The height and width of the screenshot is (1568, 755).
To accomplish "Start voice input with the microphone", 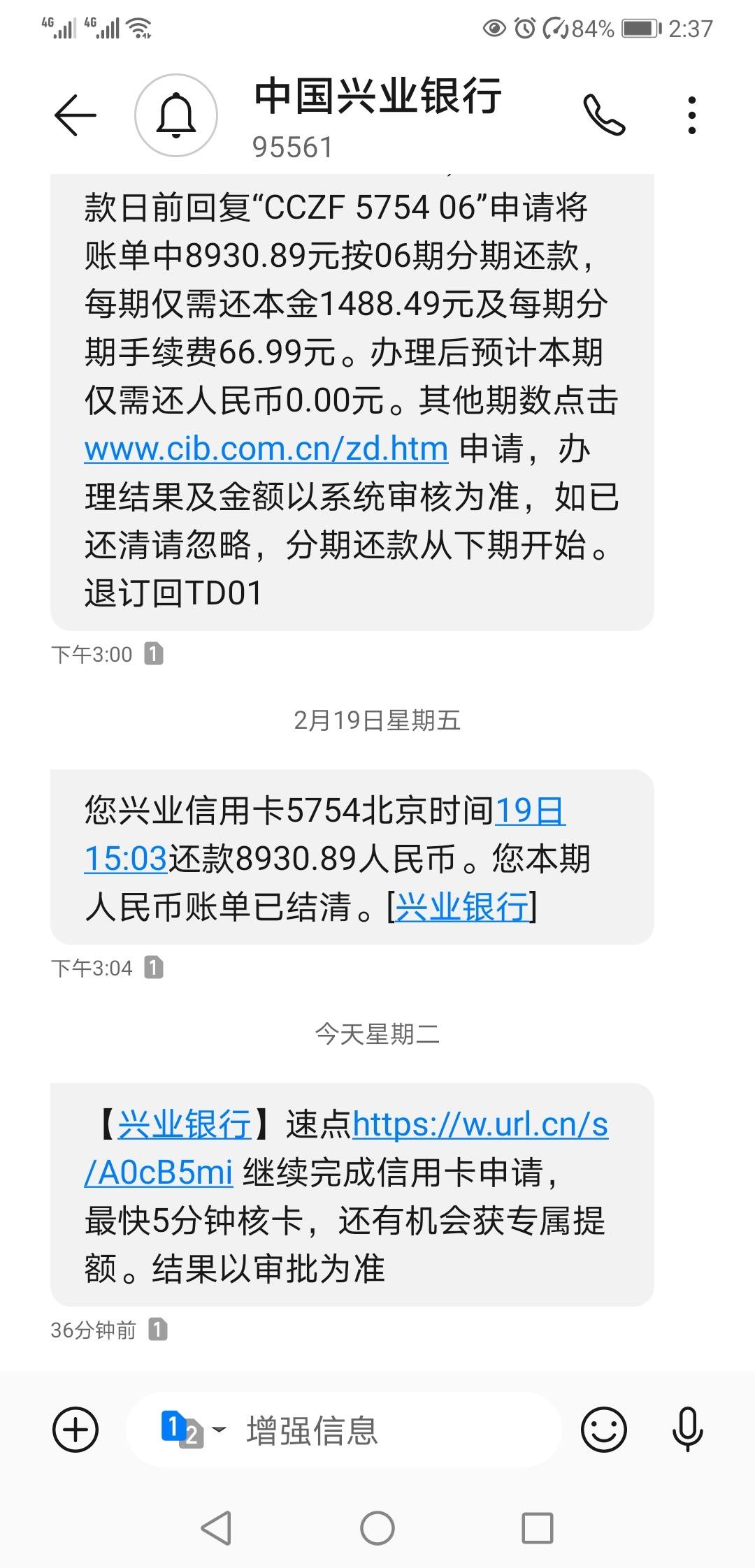I will click(688, 1430).
